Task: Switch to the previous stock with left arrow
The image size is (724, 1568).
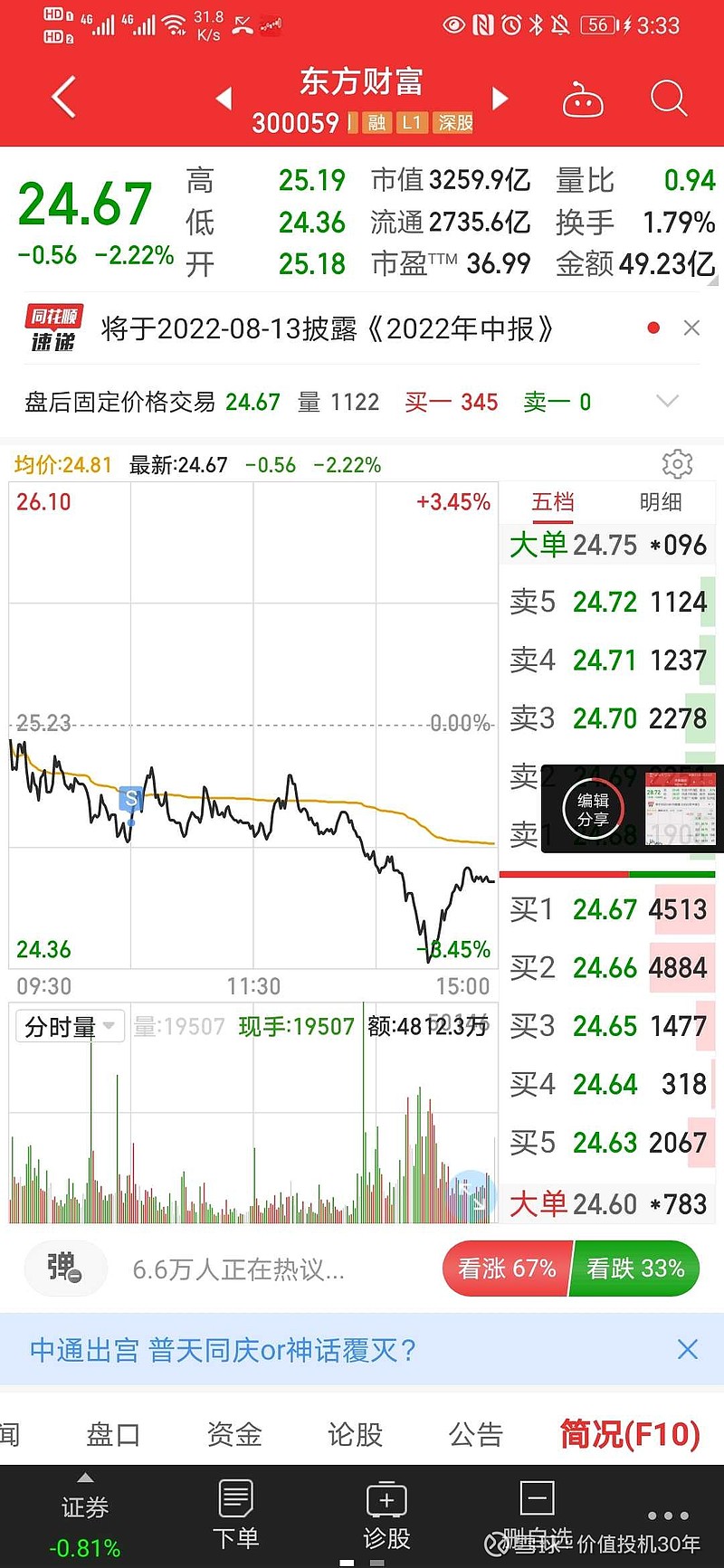Action: coord(224,98)
